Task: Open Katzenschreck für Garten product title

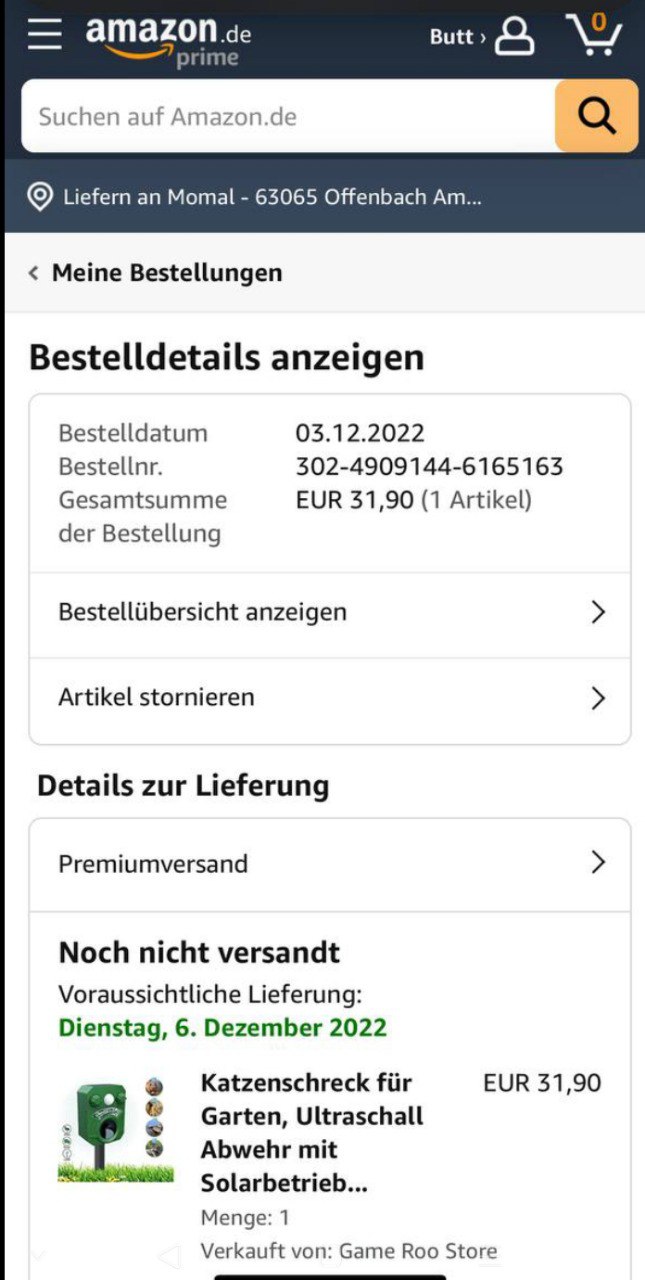Action: [312, 1132]
